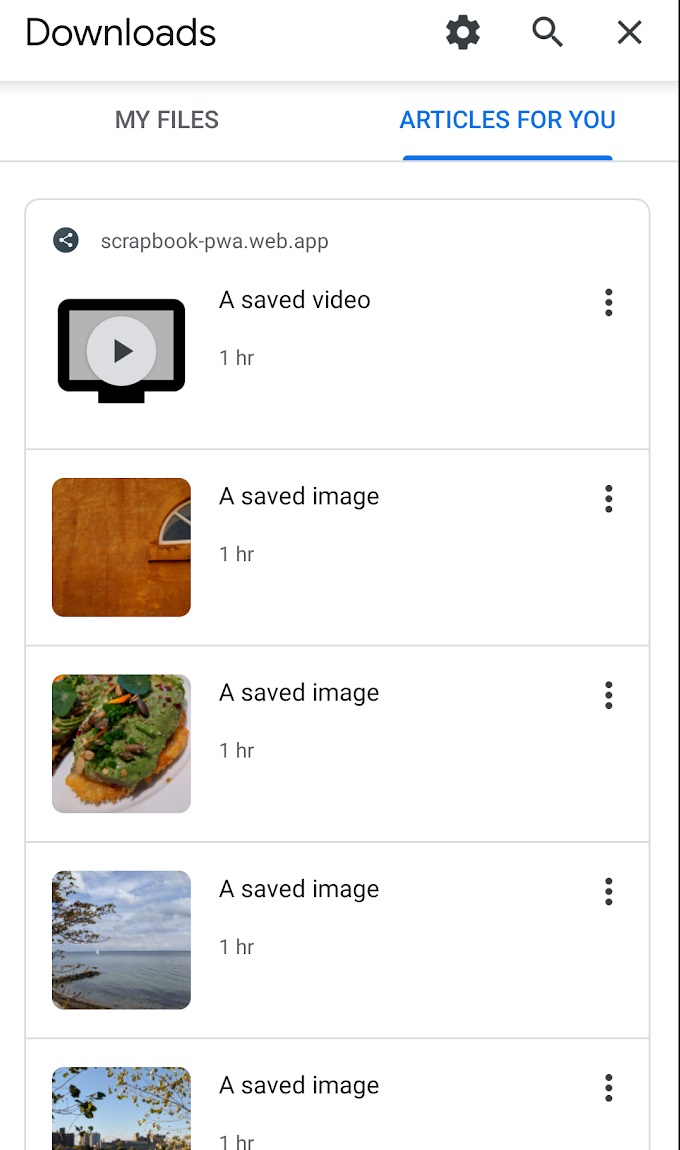The image size is (680, 1150).
Task: Tap the three-dot menu for the sea image
Action: (608, 891)
